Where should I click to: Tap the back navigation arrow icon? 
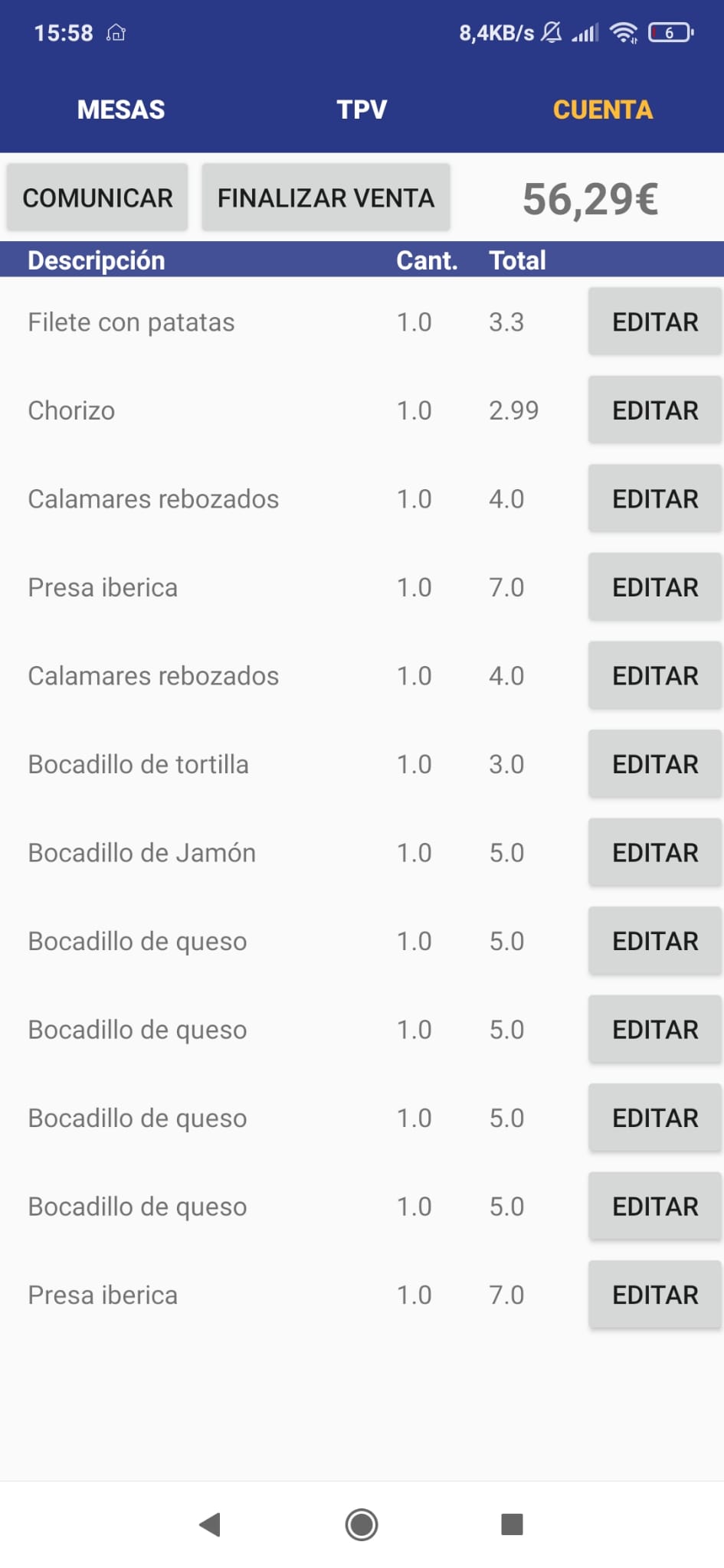click(x=208, y=1524)
